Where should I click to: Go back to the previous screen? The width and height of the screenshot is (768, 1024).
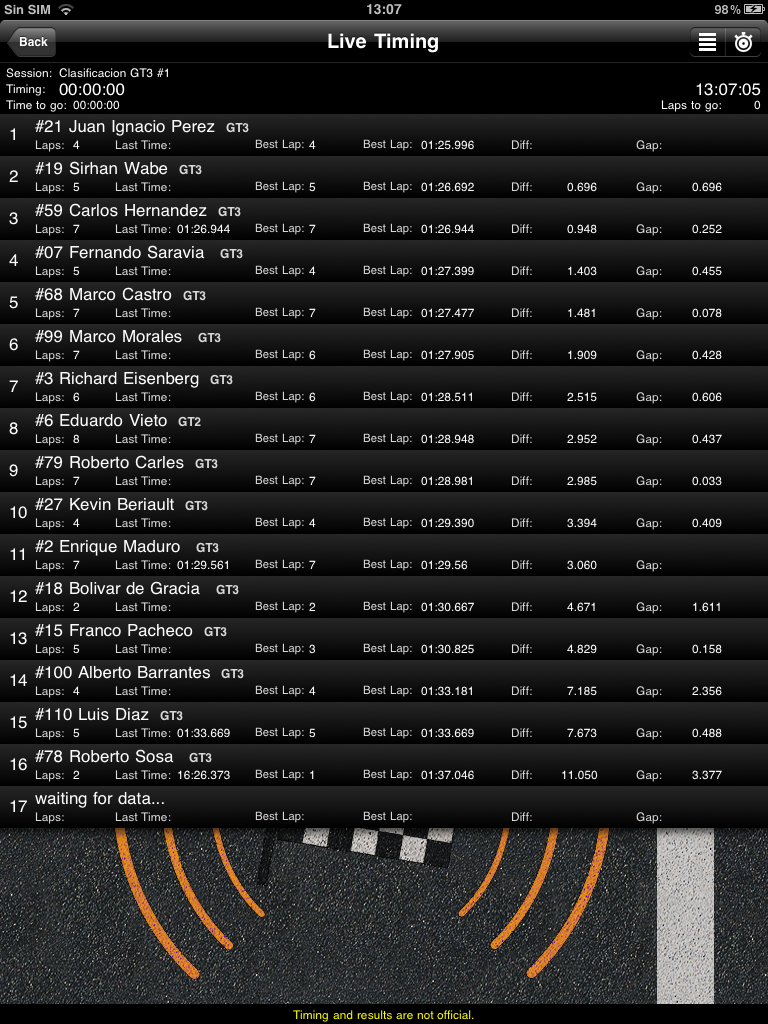[32, 42]
